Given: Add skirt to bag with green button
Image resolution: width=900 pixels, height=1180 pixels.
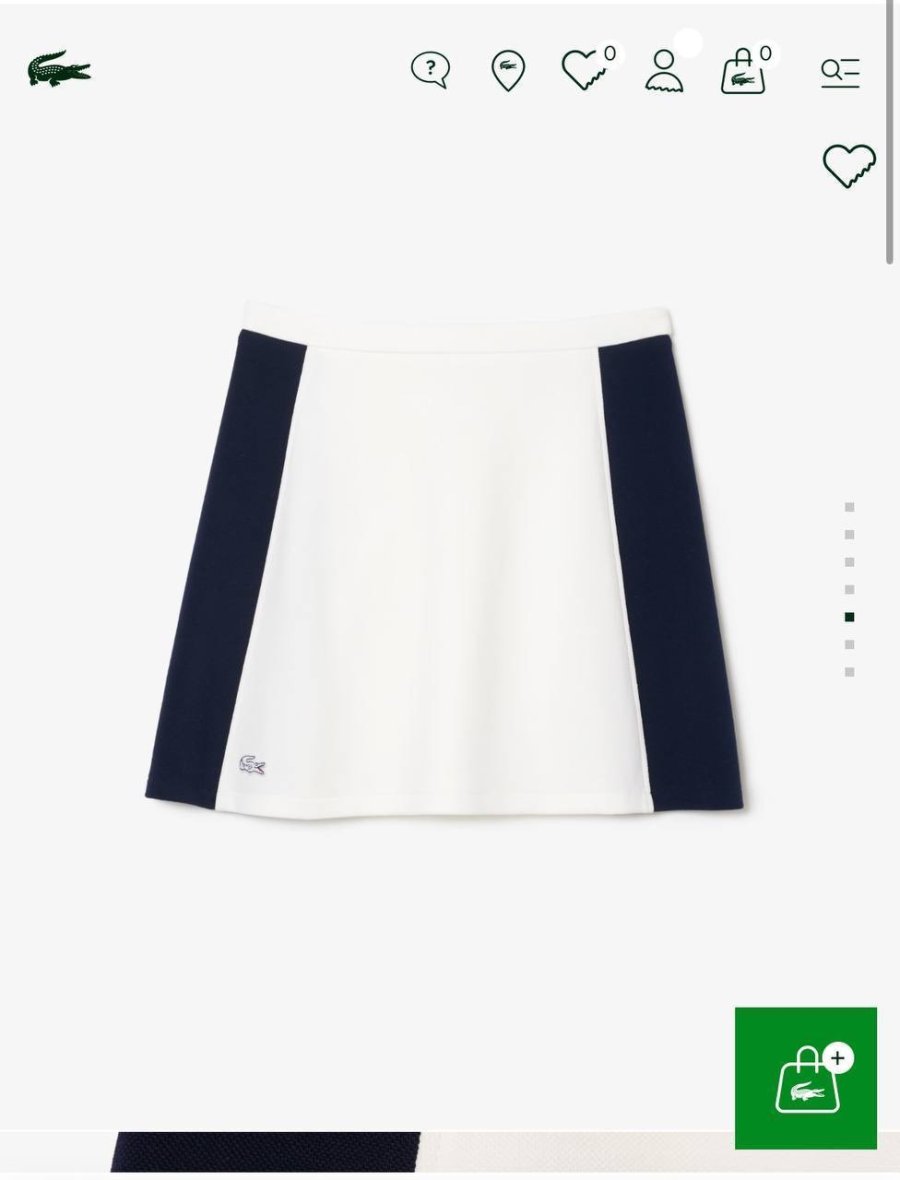Looking at the screenshot, I should coord(806,1078).
